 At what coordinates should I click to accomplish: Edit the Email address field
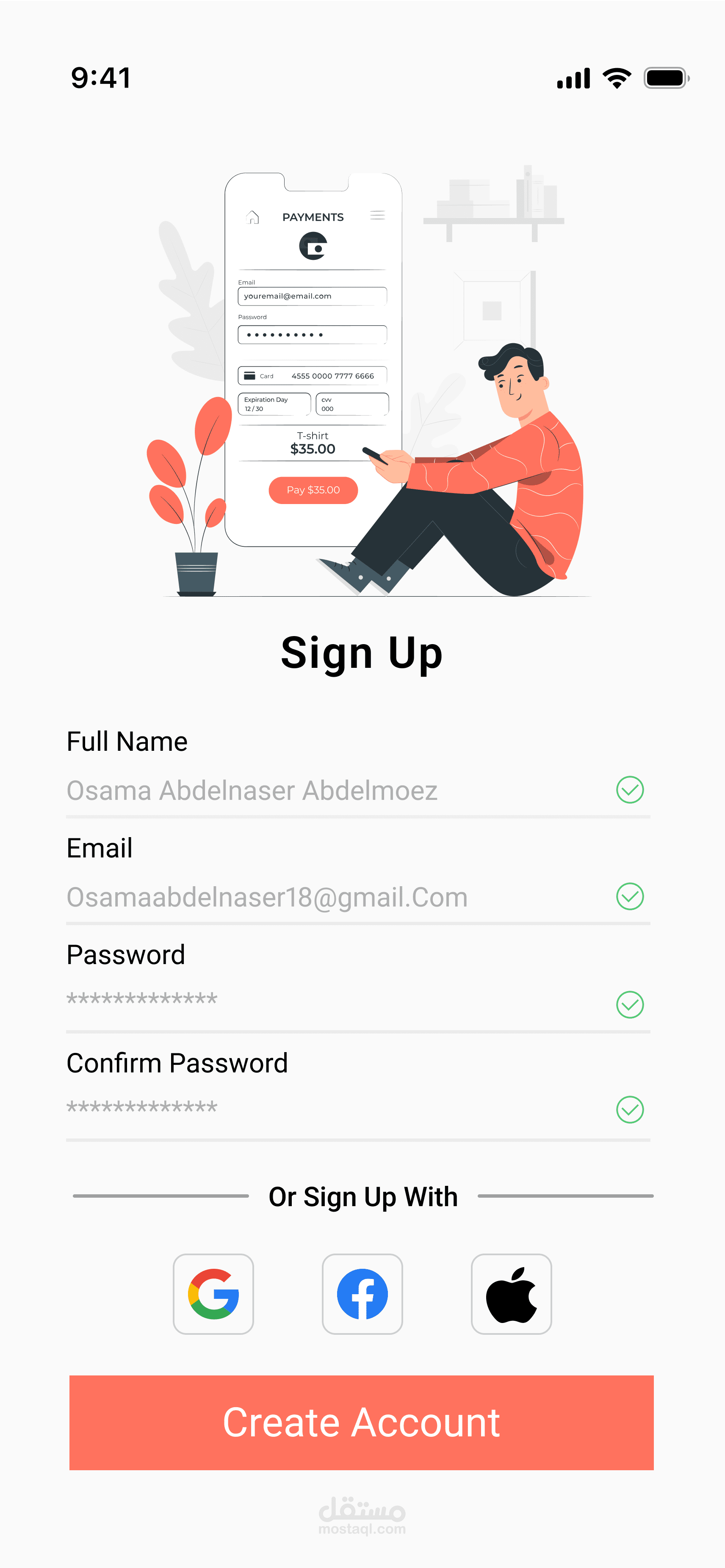pos(358,897)
